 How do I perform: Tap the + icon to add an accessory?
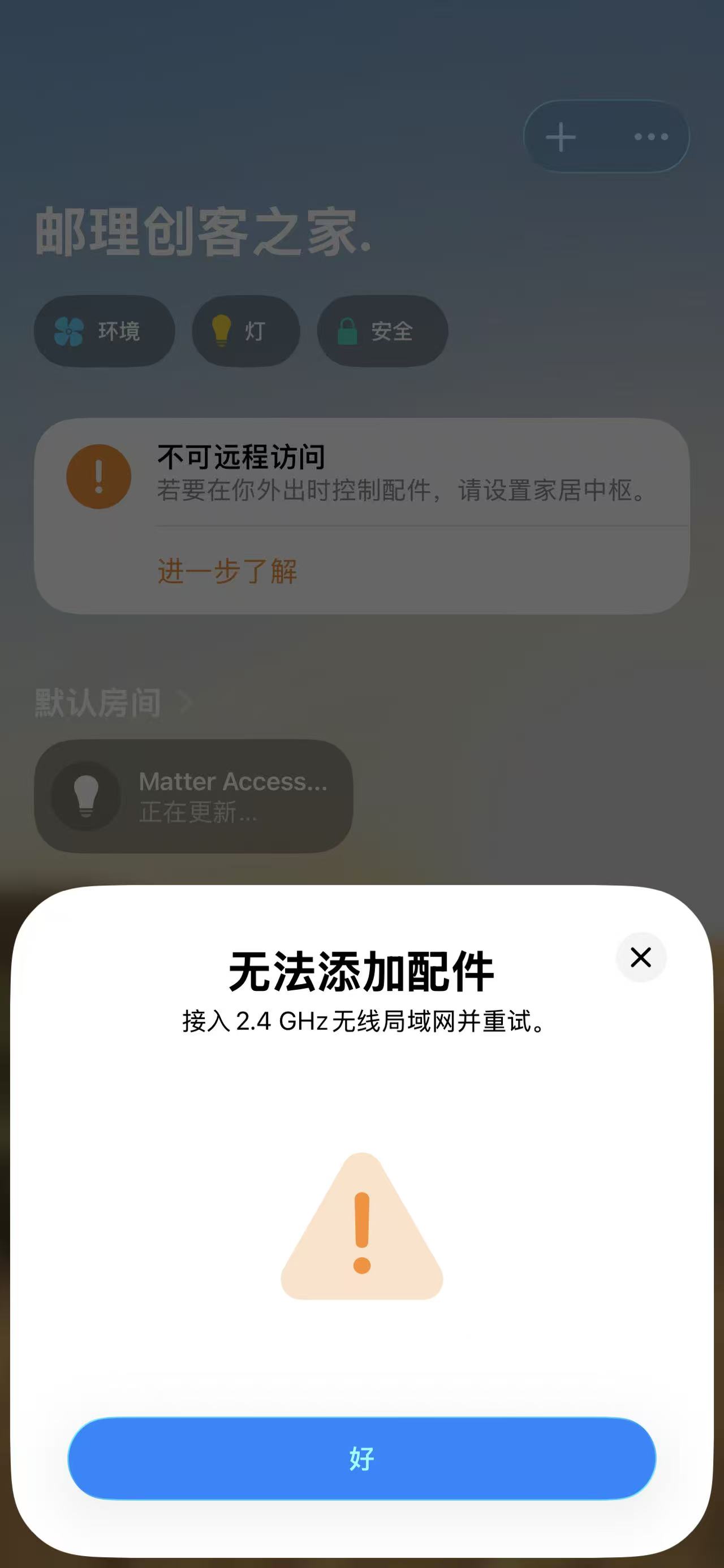tap(559, 137)
